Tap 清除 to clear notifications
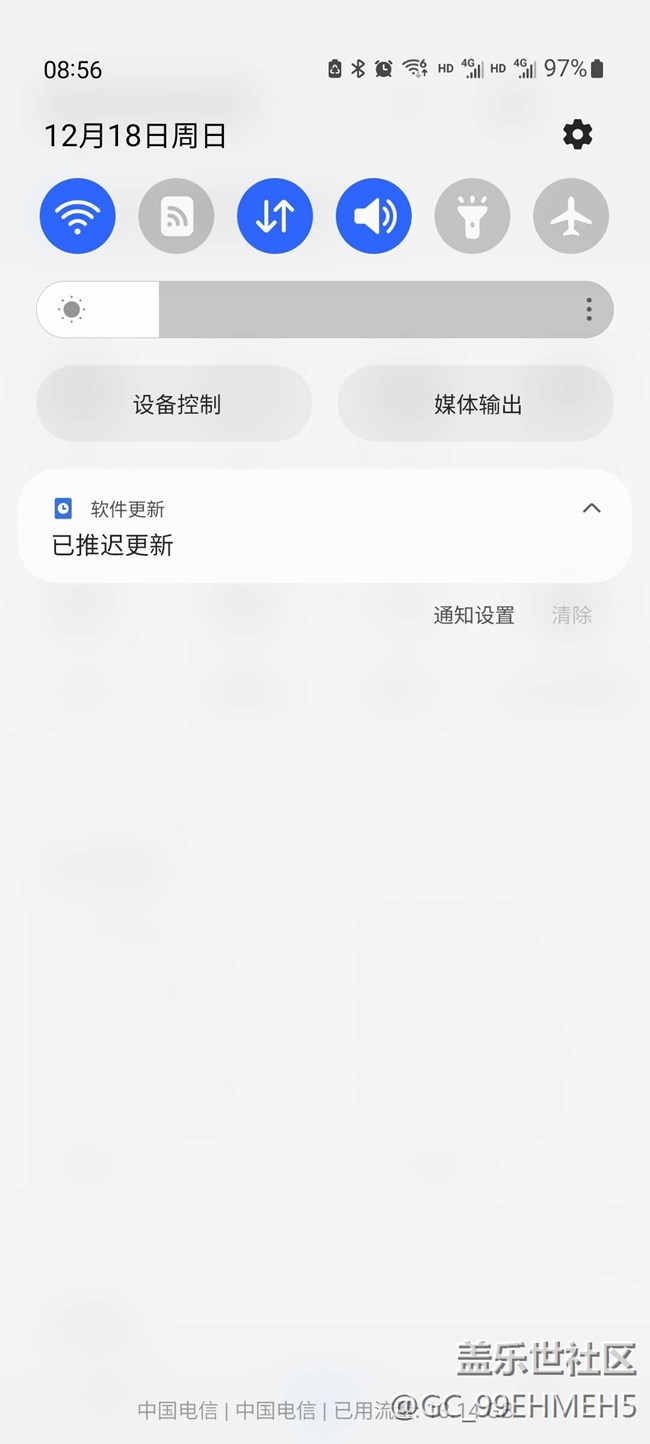This screenshot has width=650, height=1444. [x=572, y=615]
